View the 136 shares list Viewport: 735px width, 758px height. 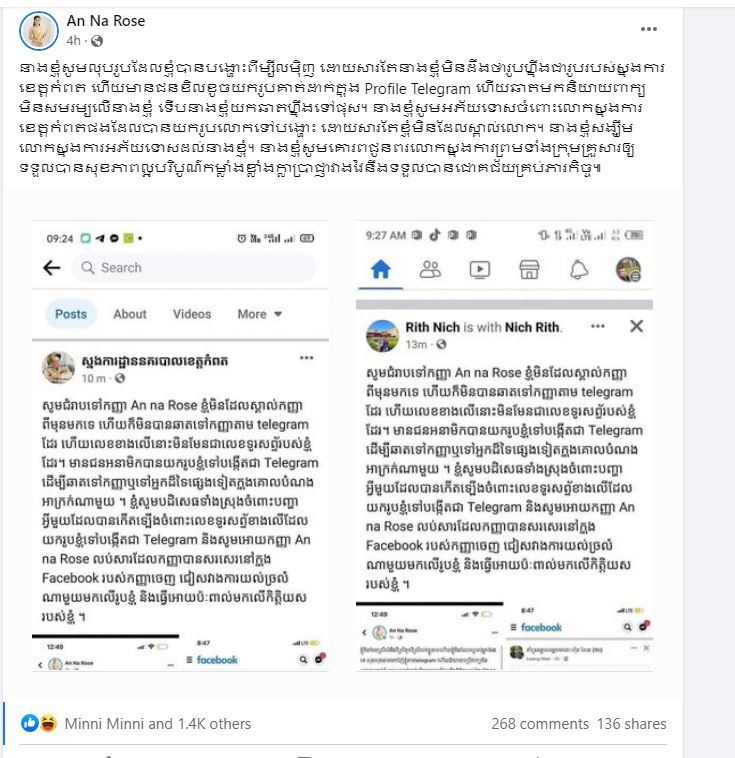631,723
